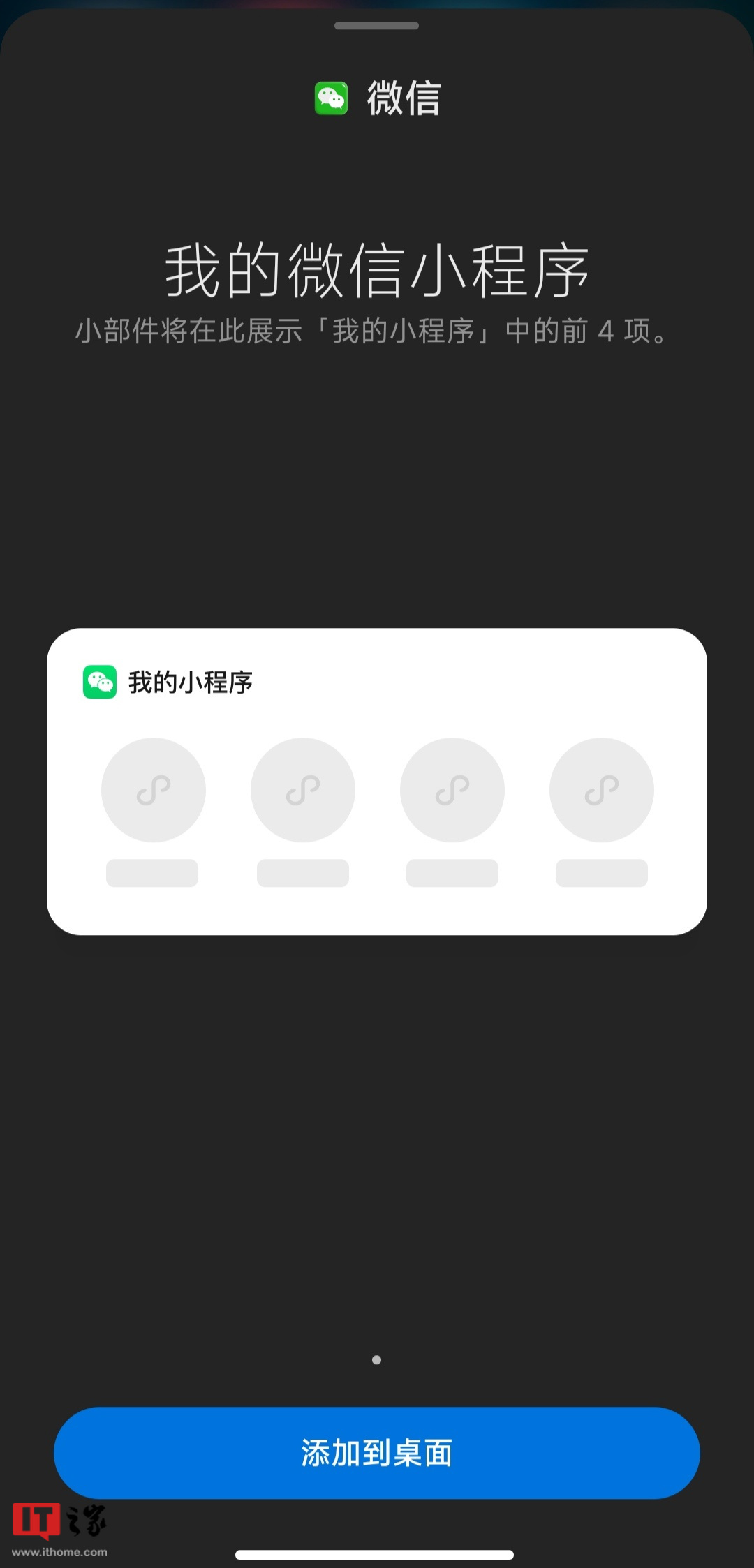754x1568 pixels.
Task: Tap the sheet handle at the top
Action: [377, 26]
